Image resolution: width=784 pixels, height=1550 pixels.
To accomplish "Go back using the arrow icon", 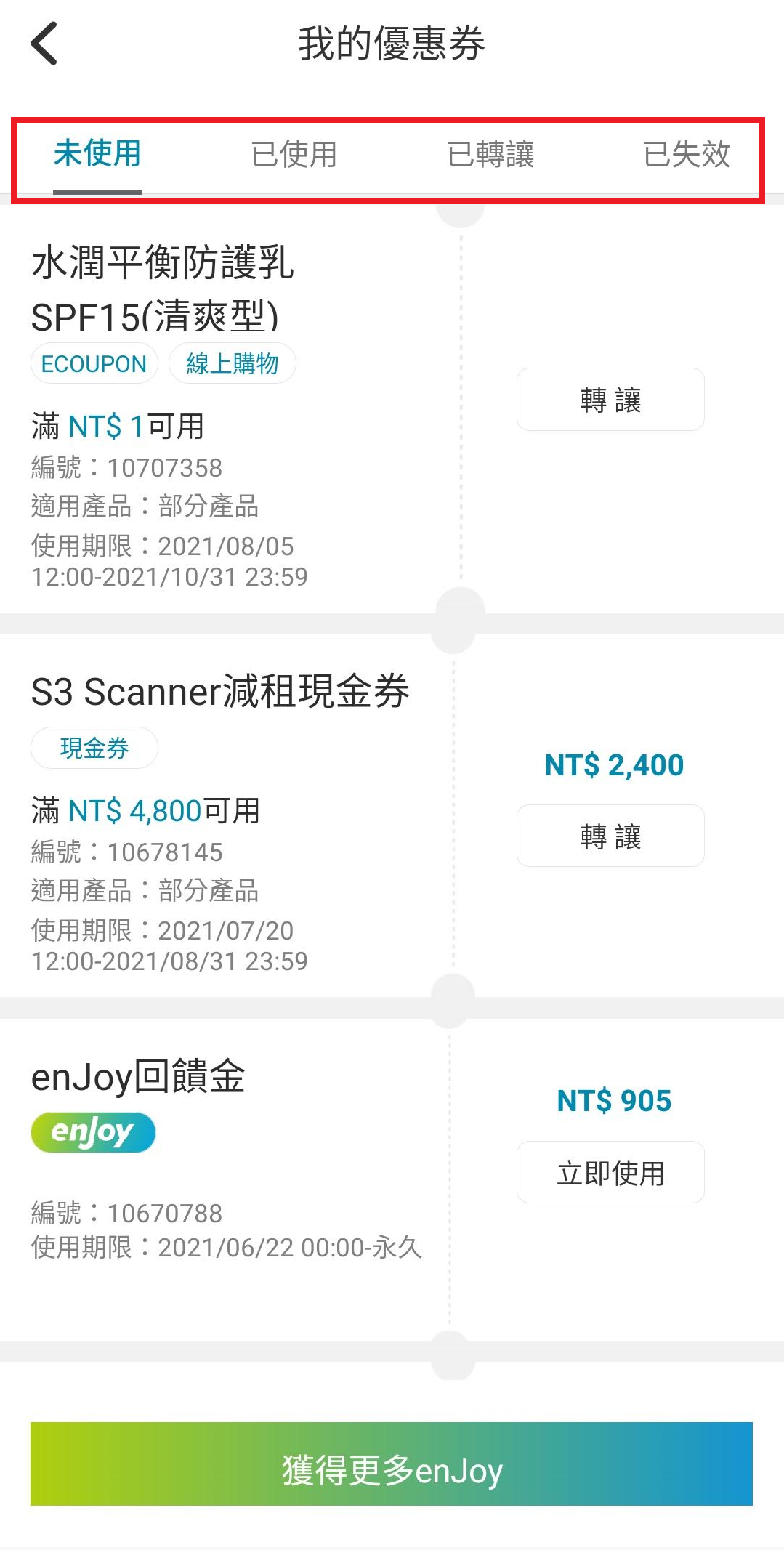I will point(44,44).
